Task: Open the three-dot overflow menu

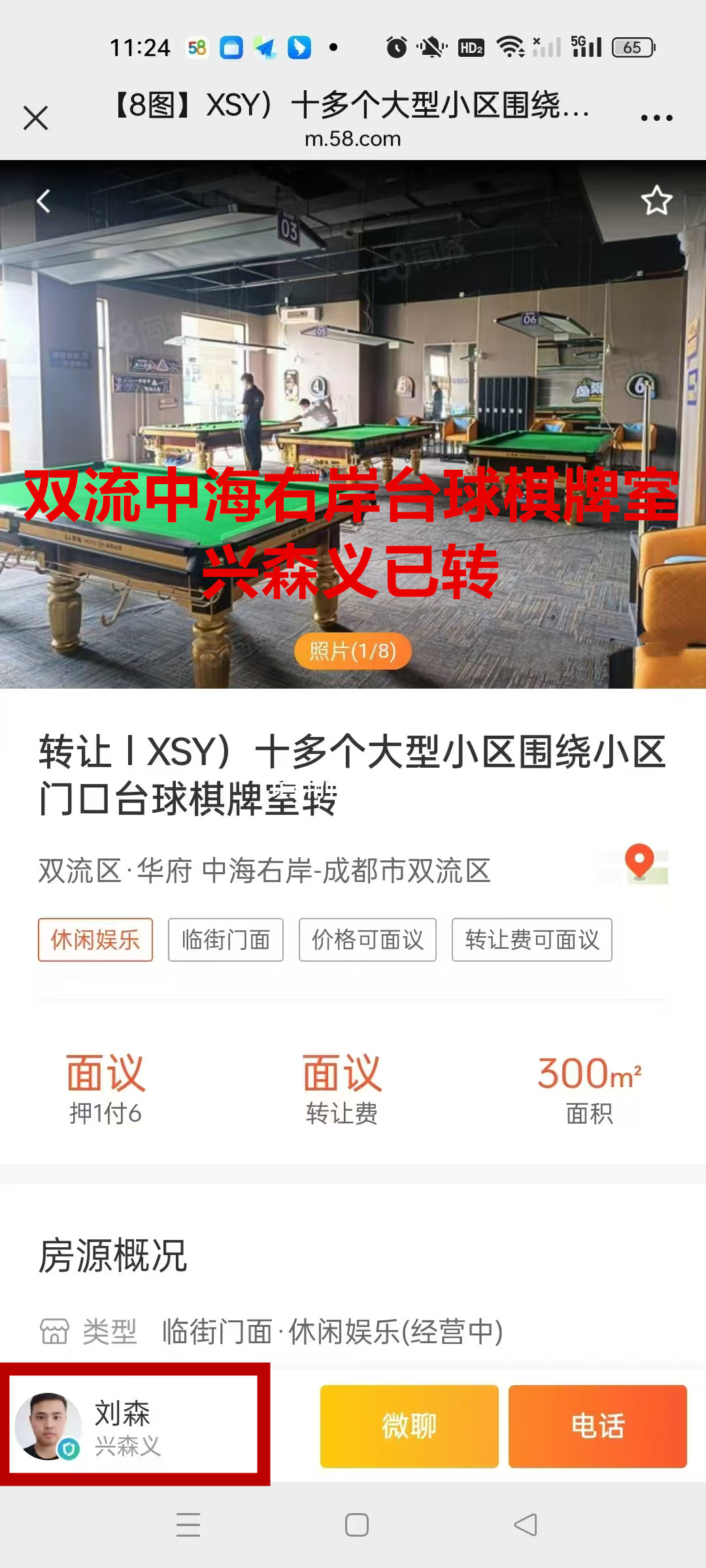Action: coord(656,118)
